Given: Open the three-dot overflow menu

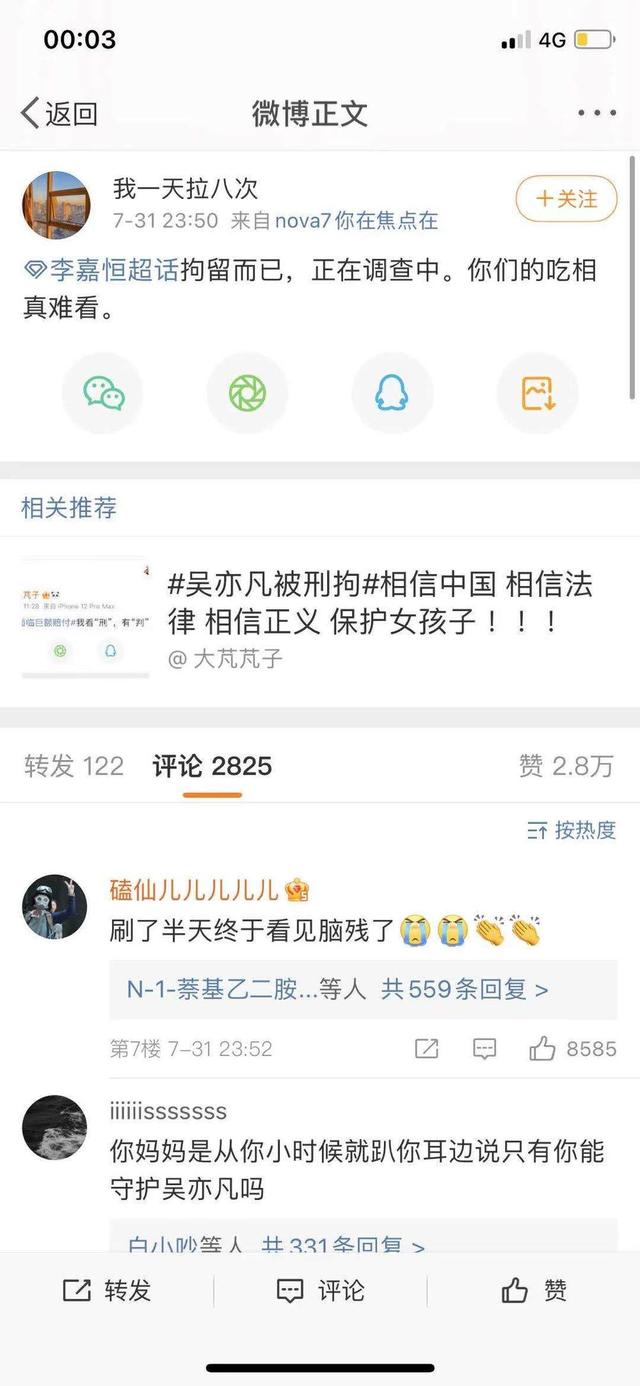Looking at the screenshot, I should pyautogui.click(x=597, y=113).
